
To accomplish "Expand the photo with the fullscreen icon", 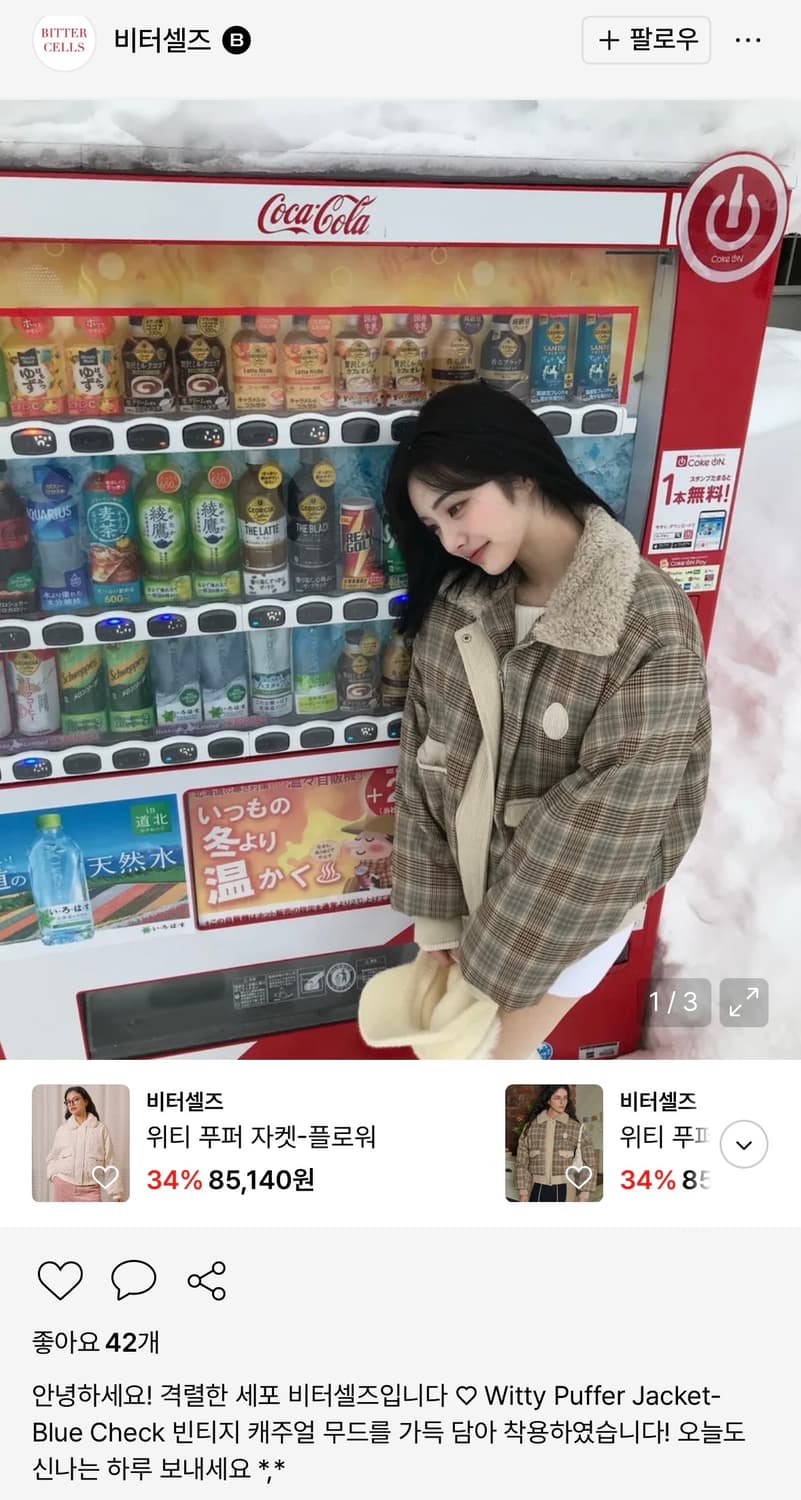I will point(743,1002).
